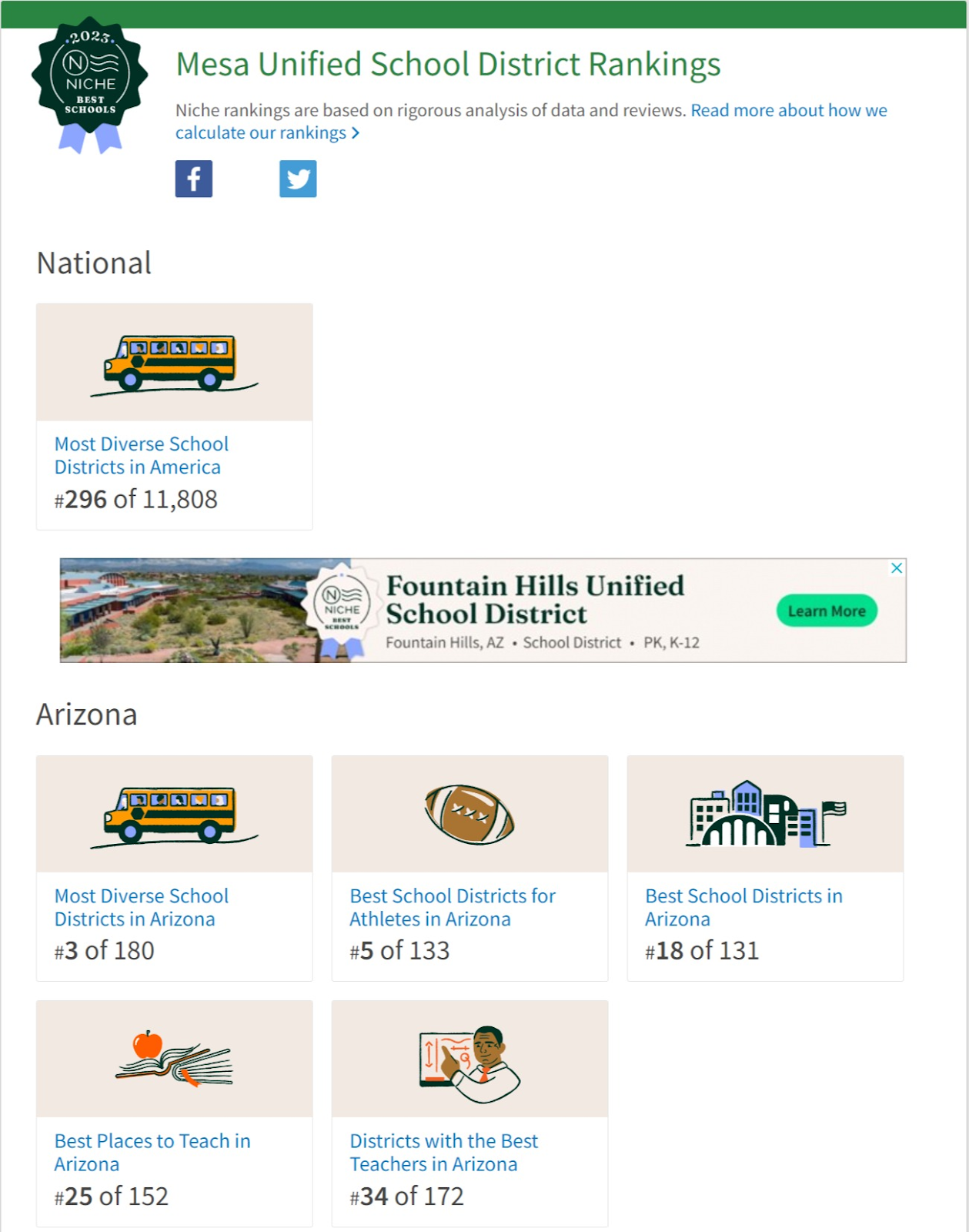Image resolution: width=969 pixels, height=1232 pixels.
Task: Click the school bus icon on the national card
Action: (x=173, y=362)
